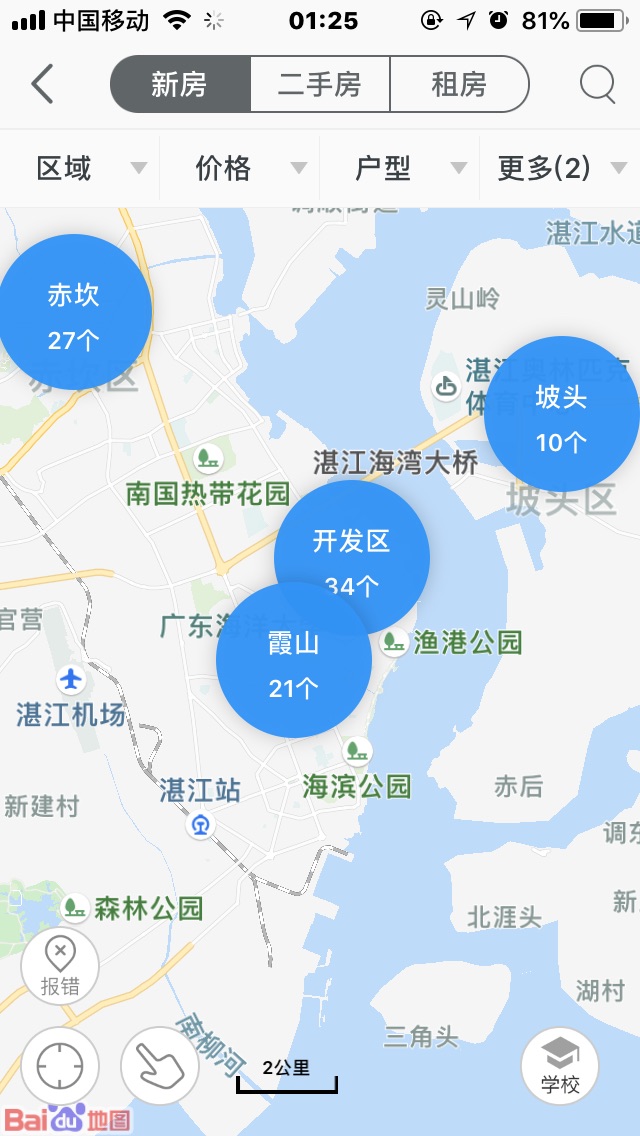Tap the 报错 report error button
The image size is (640, 1136).
pos(60,967)
